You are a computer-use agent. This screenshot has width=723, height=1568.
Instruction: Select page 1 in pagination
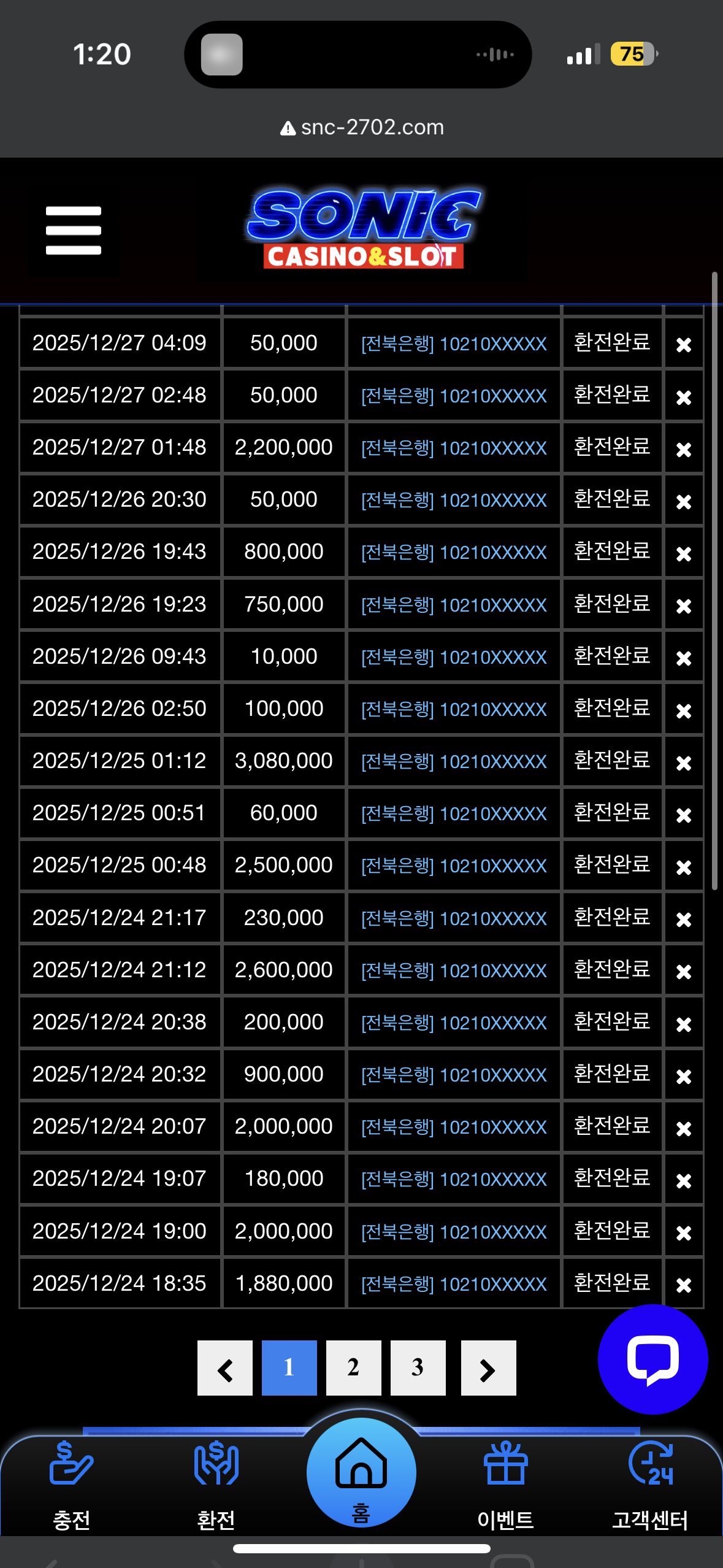[289, 1367]
